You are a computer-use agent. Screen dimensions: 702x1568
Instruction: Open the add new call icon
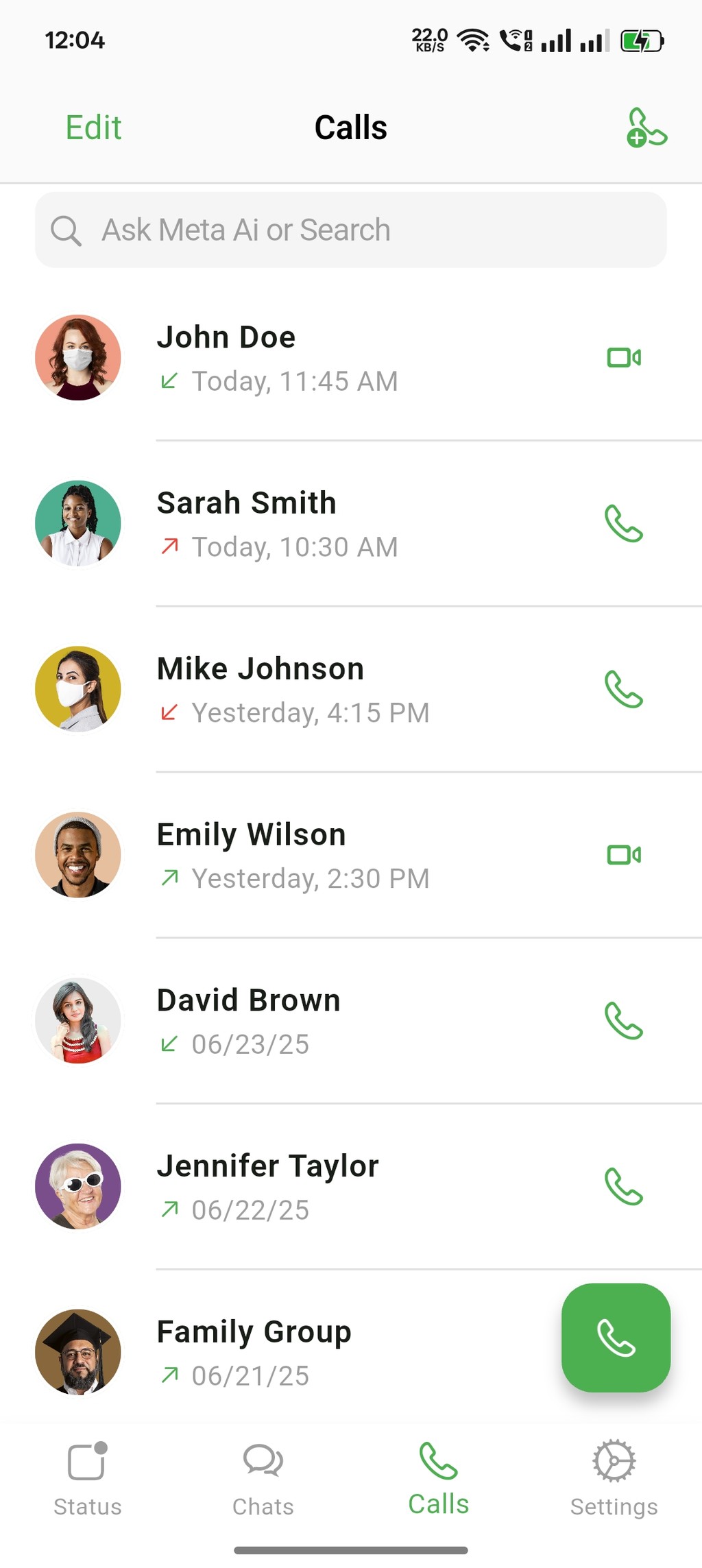[646, 128]
